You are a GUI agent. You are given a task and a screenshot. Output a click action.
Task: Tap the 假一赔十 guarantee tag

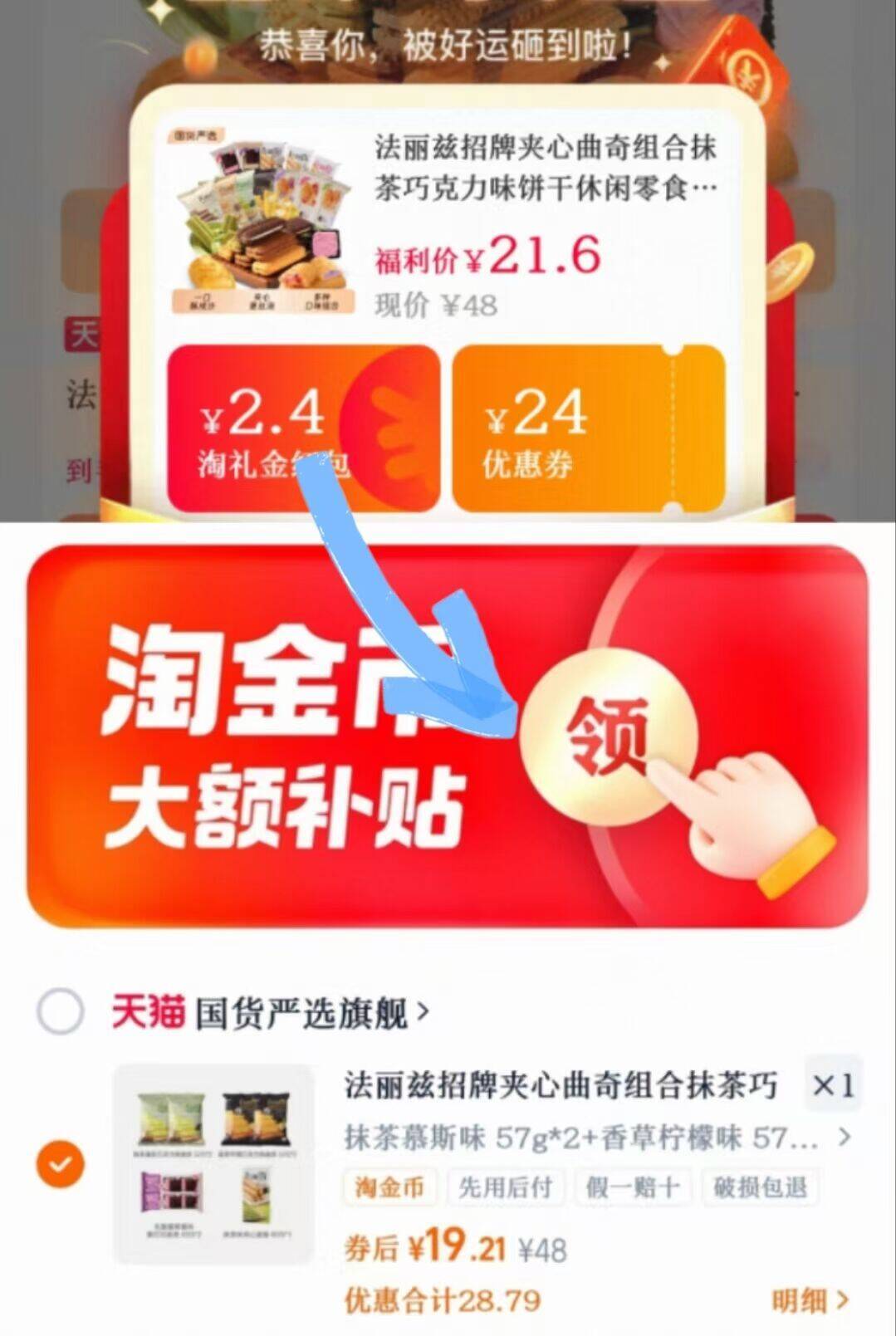[634, 1187]
